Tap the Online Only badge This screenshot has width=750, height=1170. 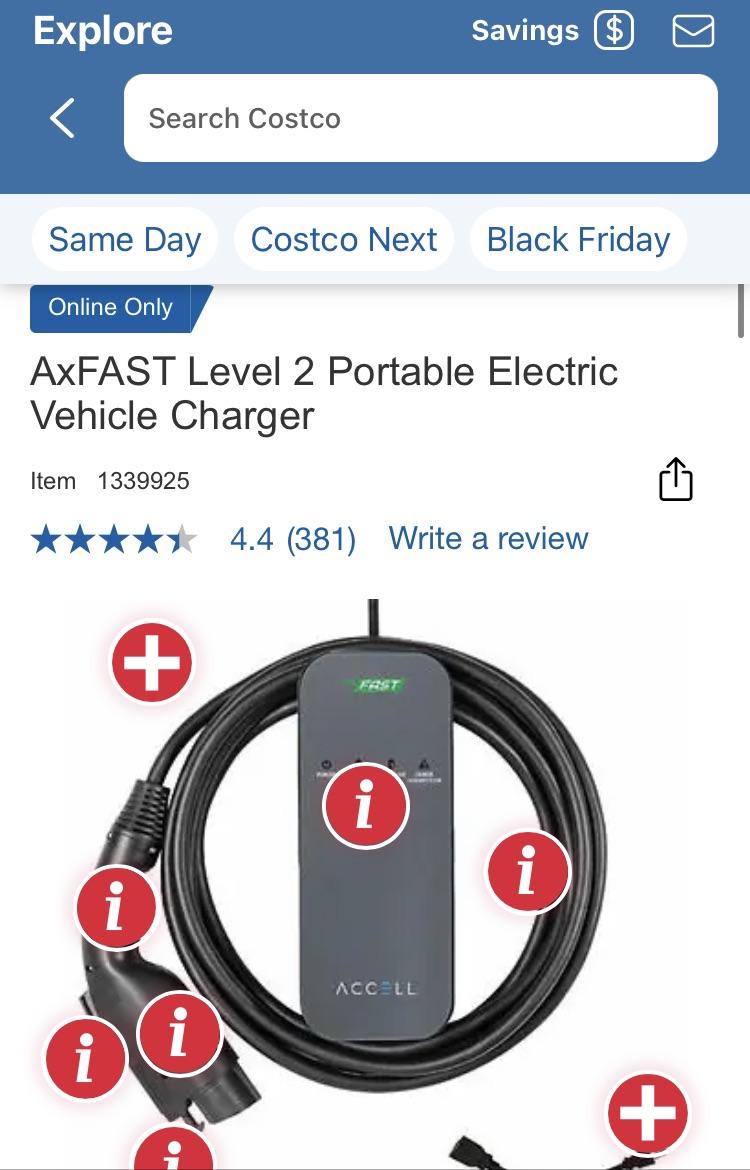109,307
